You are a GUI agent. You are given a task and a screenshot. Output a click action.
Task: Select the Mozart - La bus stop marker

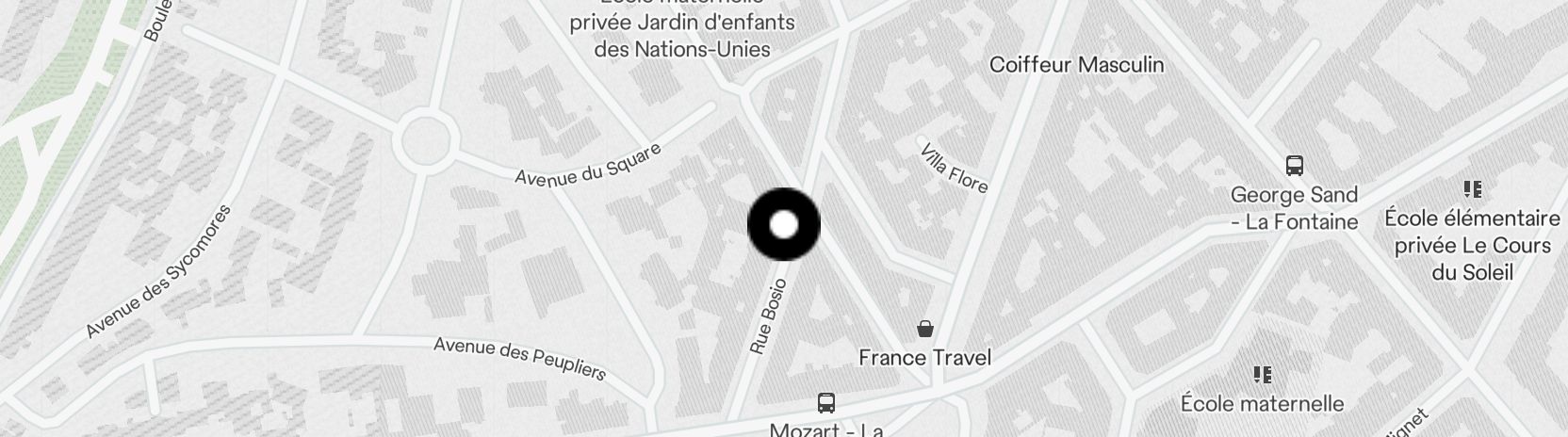click(826, 403)
